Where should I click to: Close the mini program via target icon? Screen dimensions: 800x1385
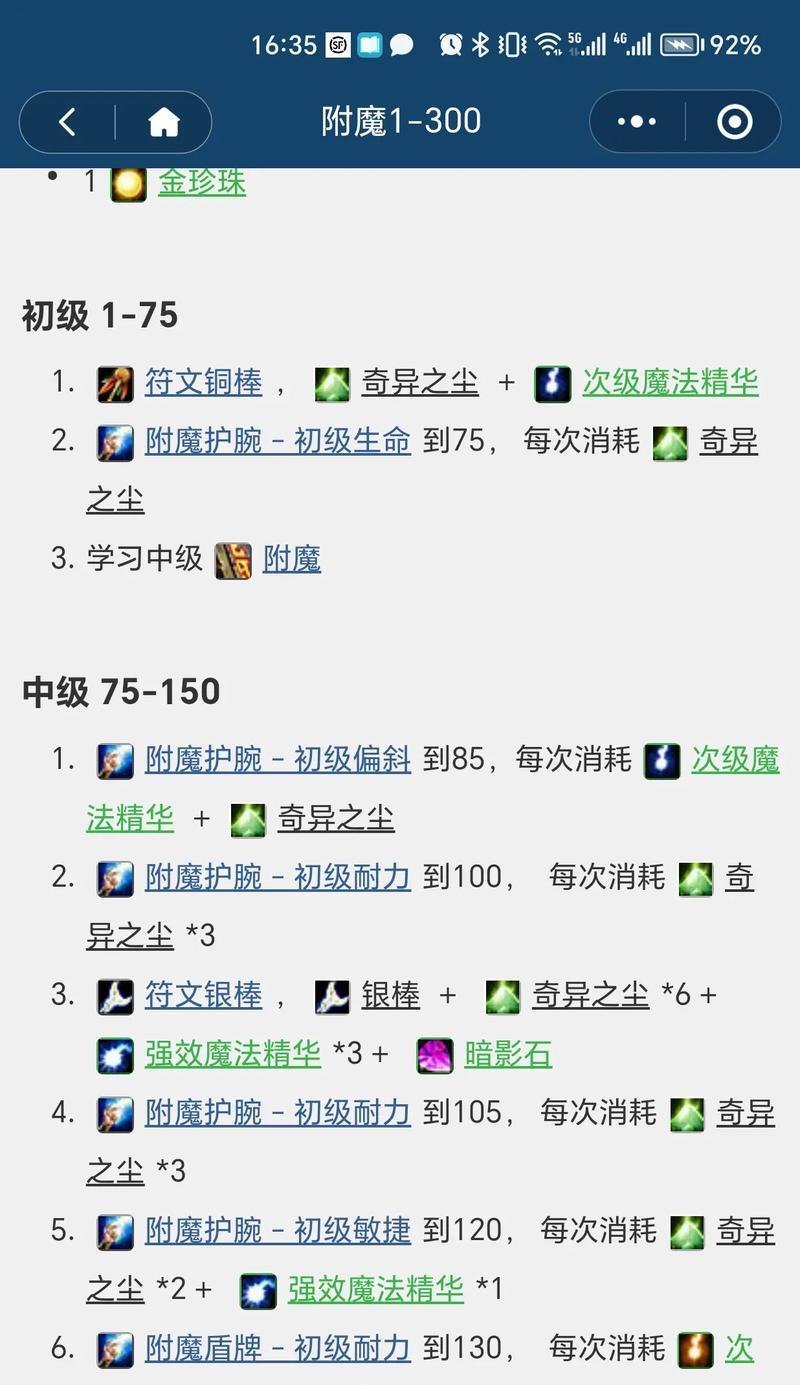click(735, 122)
